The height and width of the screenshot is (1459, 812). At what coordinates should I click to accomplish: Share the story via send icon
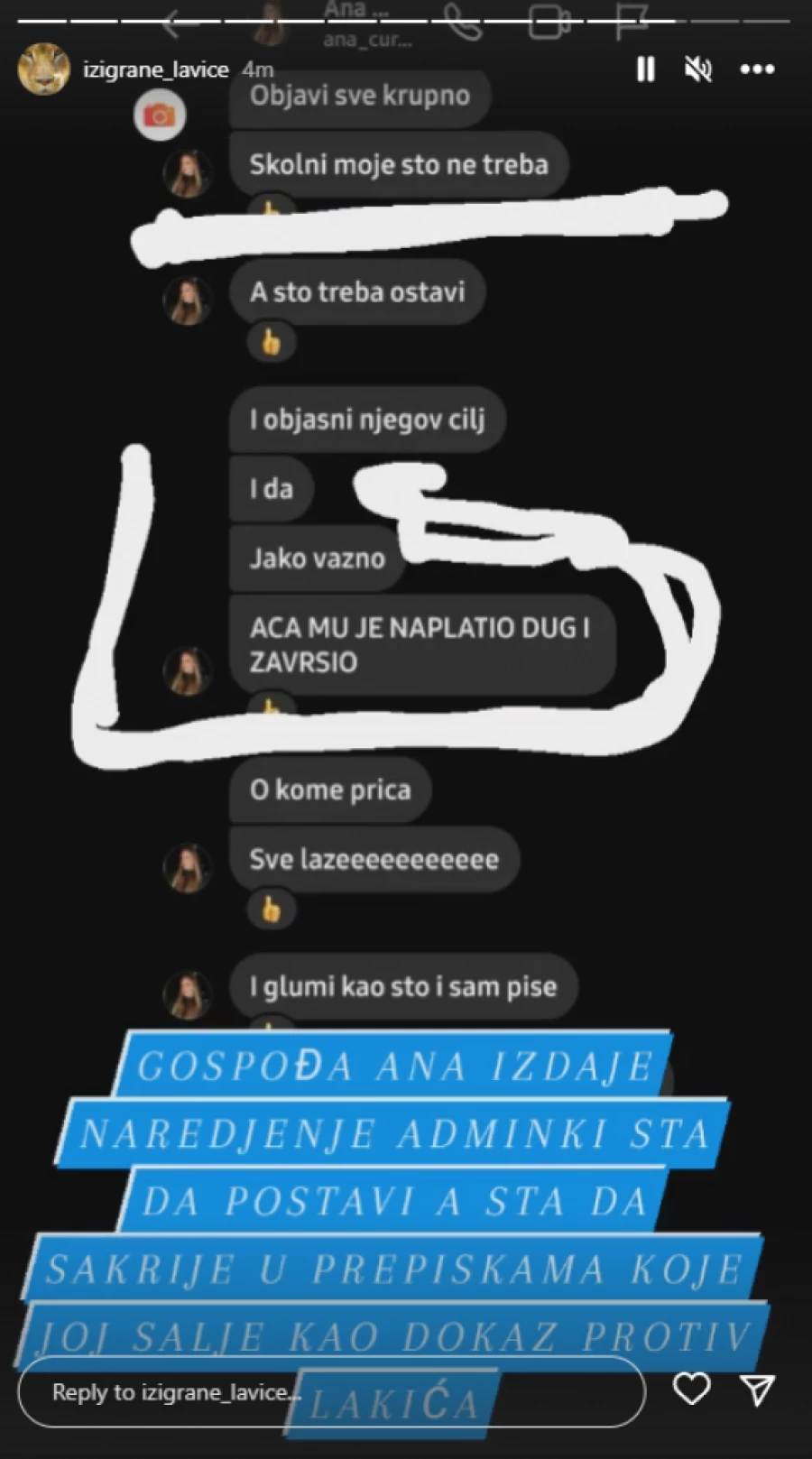[757, 1390]
